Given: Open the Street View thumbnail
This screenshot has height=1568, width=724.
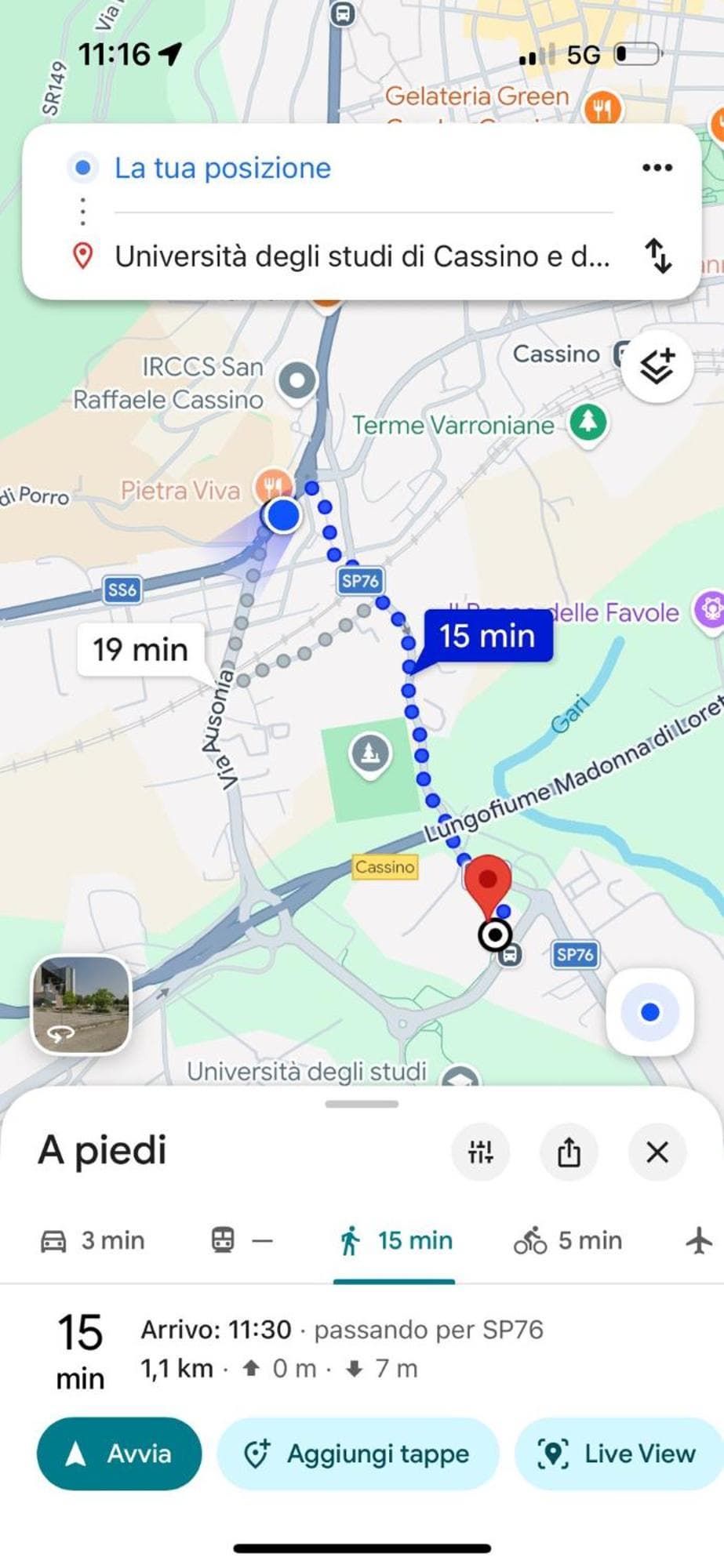Looking at the screenshot, I should pyautogui.click(x=81, y=1004).
